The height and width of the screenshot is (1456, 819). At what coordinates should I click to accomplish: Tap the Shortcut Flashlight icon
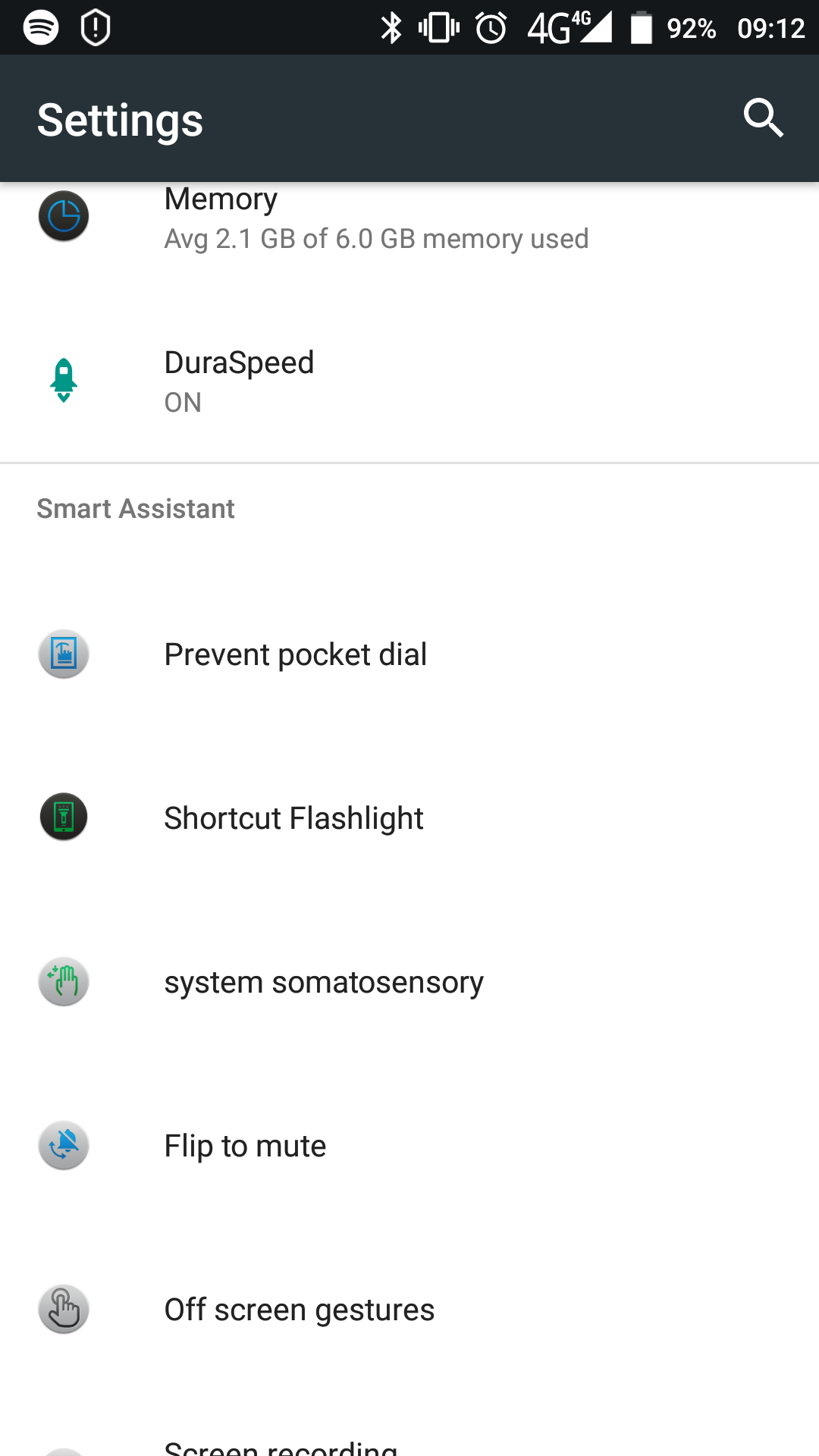tap(64, 817)
